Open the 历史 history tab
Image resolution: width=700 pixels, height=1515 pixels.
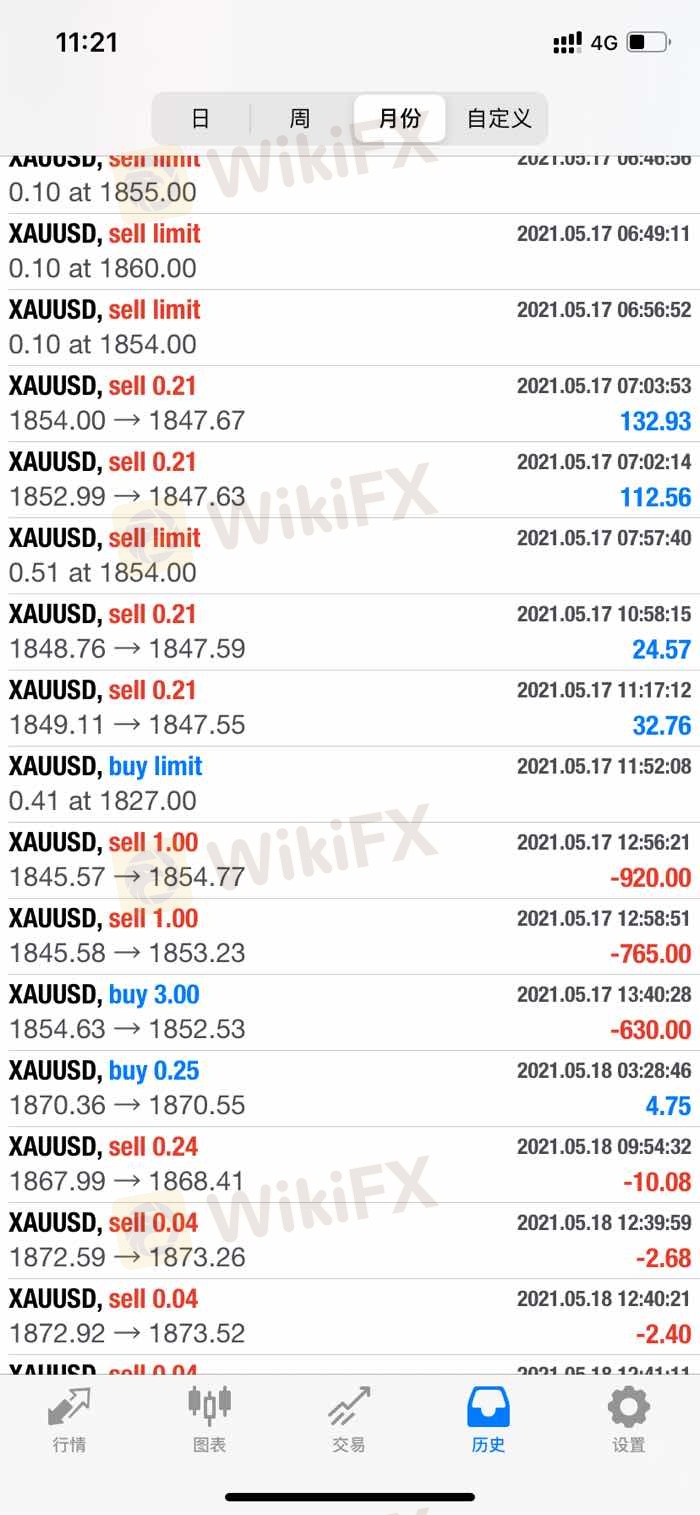point(489,1420)
